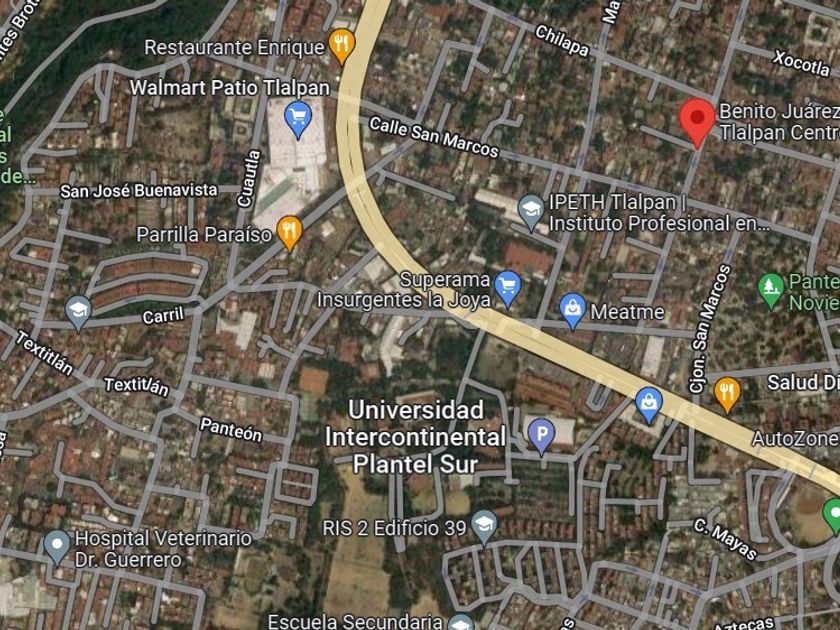Tap the green Pante park marker
This screenshot has width=840, height=630.
point(771,291)
